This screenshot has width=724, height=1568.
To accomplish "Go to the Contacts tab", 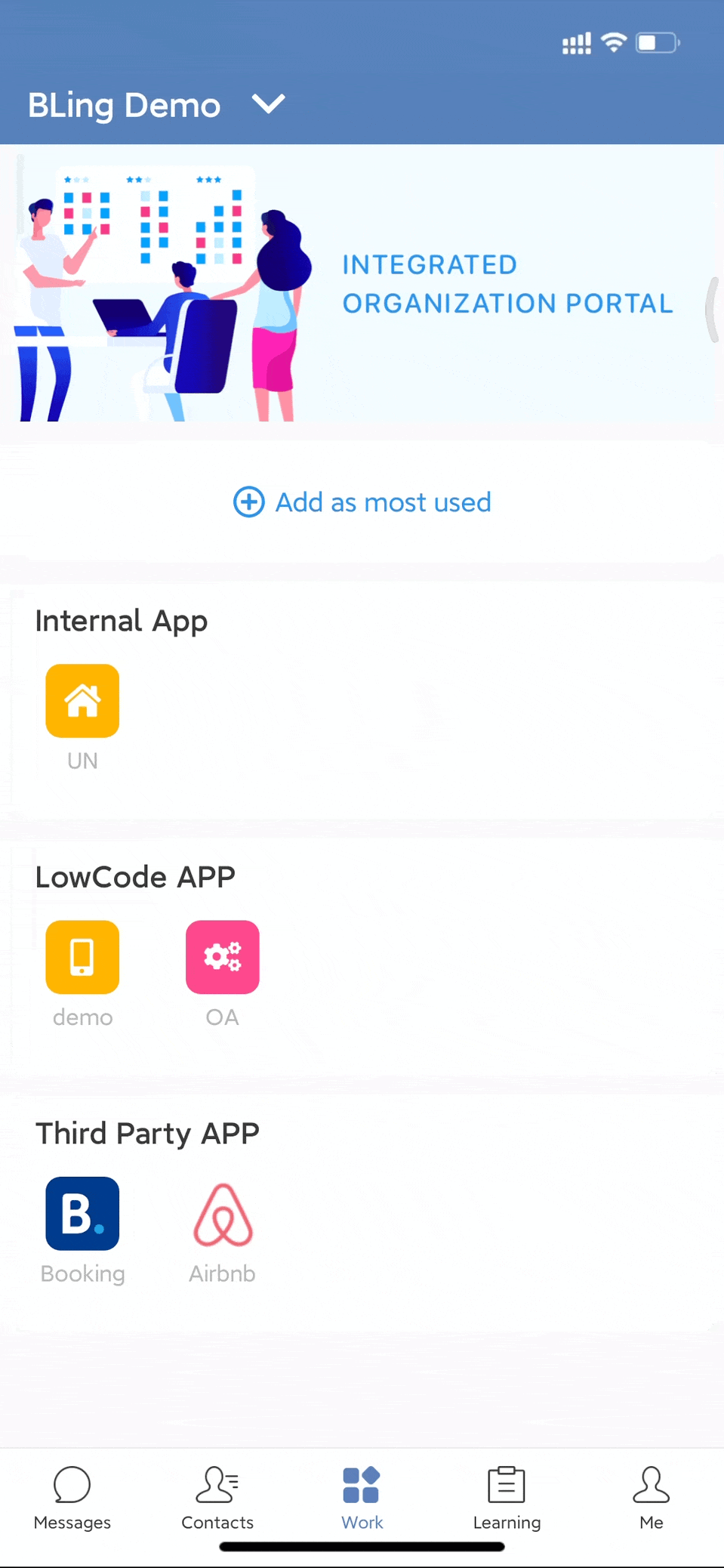I will point(217,1498).
